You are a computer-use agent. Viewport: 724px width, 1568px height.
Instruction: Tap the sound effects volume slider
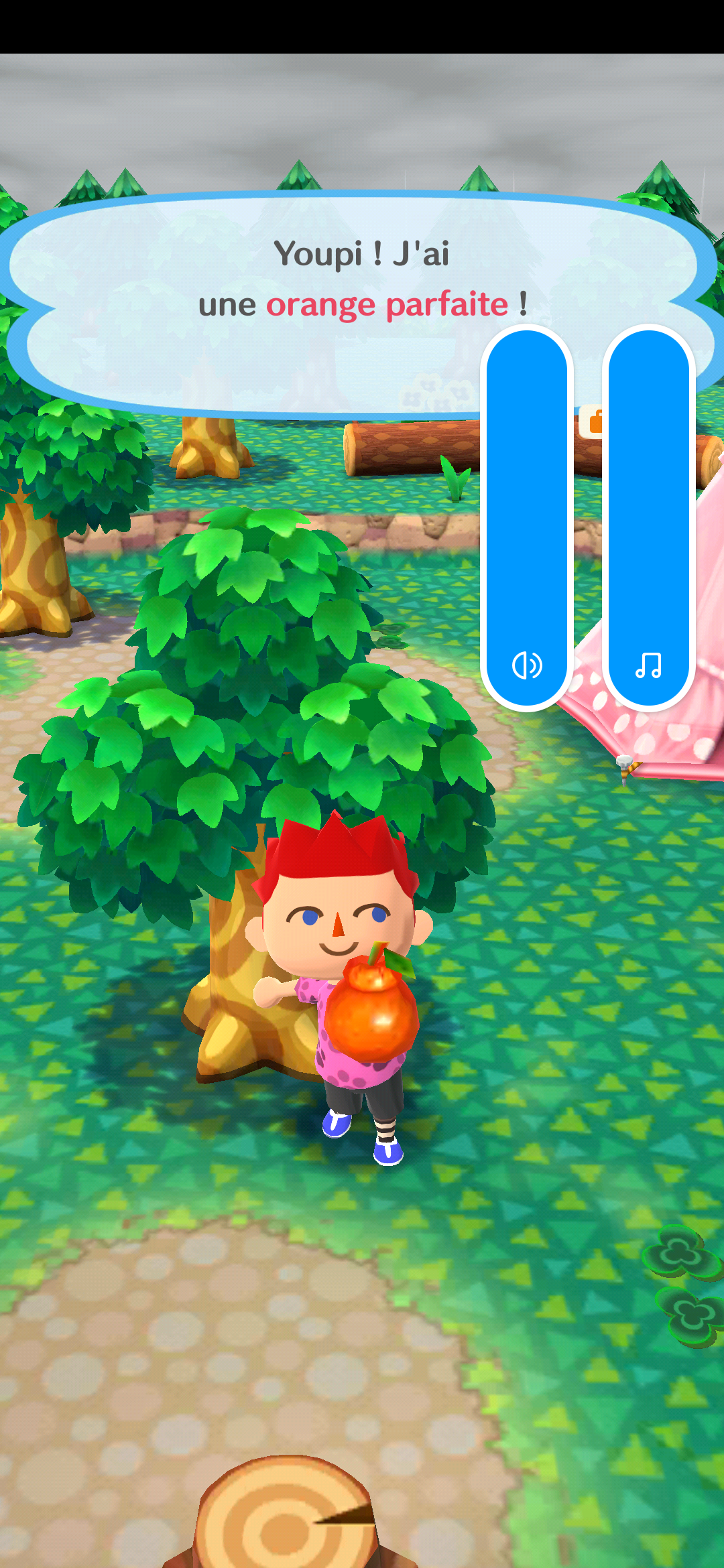pos(527,516)
